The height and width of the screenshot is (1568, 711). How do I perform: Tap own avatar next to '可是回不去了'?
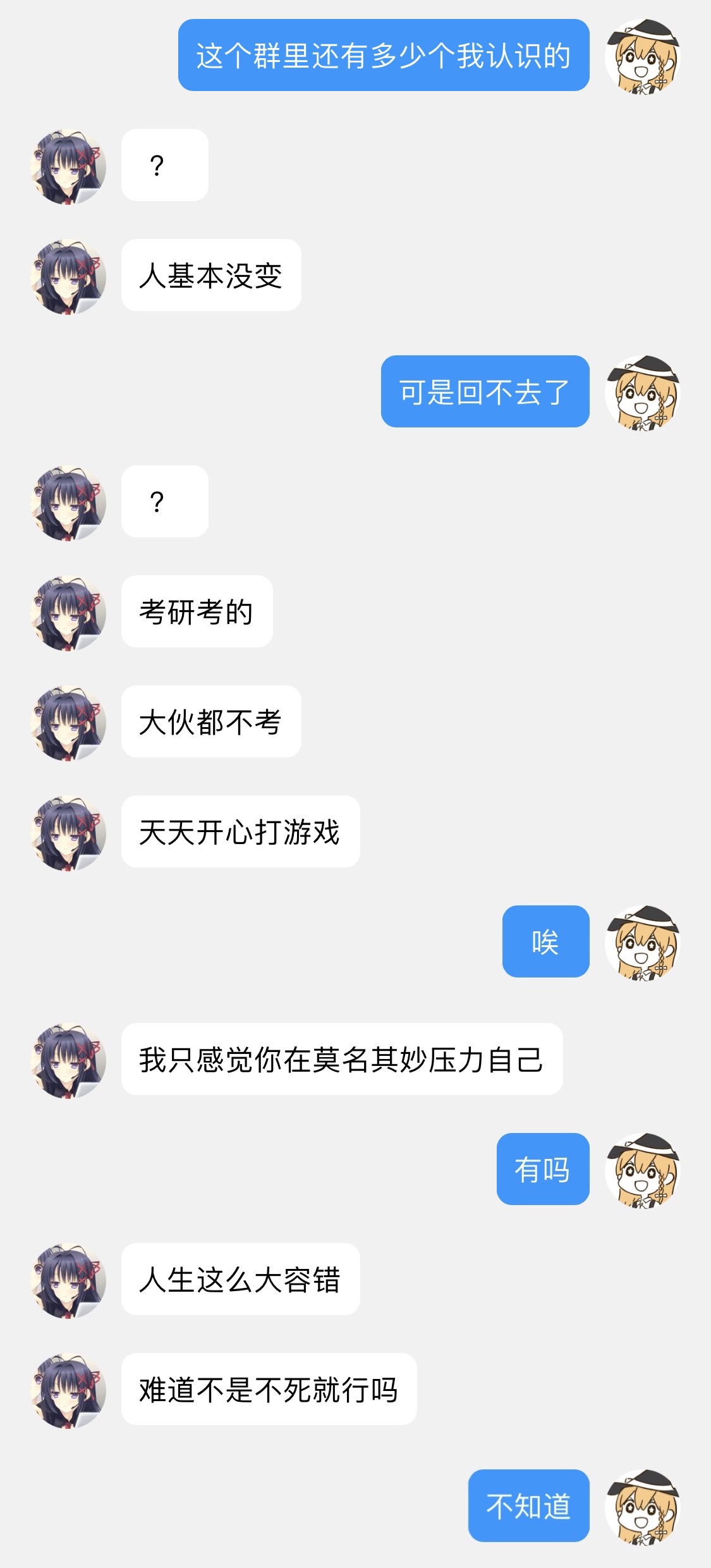click(x=642, y=393)
